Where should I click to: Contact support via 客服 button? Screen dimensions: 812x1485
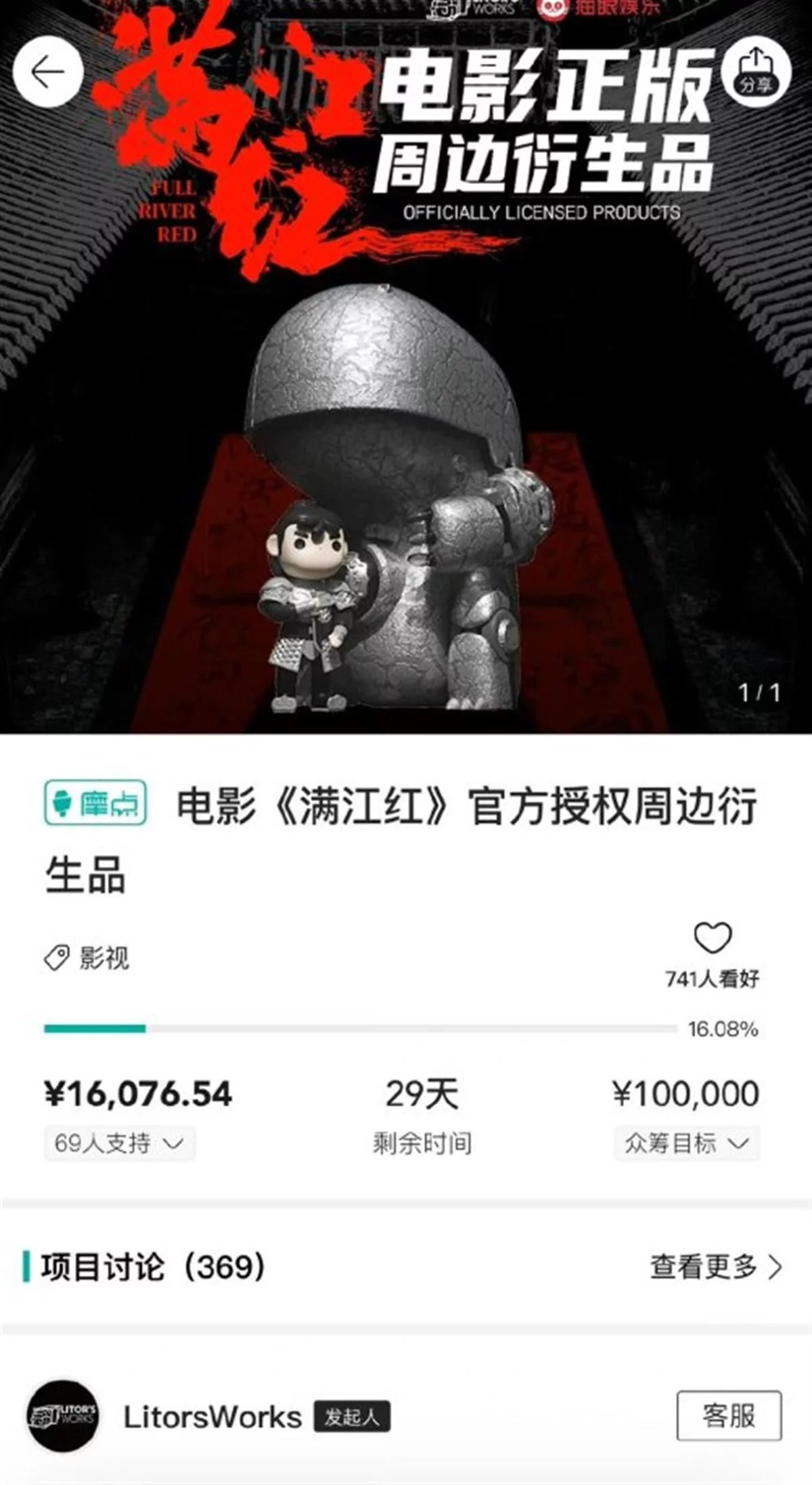[729, 1415]
